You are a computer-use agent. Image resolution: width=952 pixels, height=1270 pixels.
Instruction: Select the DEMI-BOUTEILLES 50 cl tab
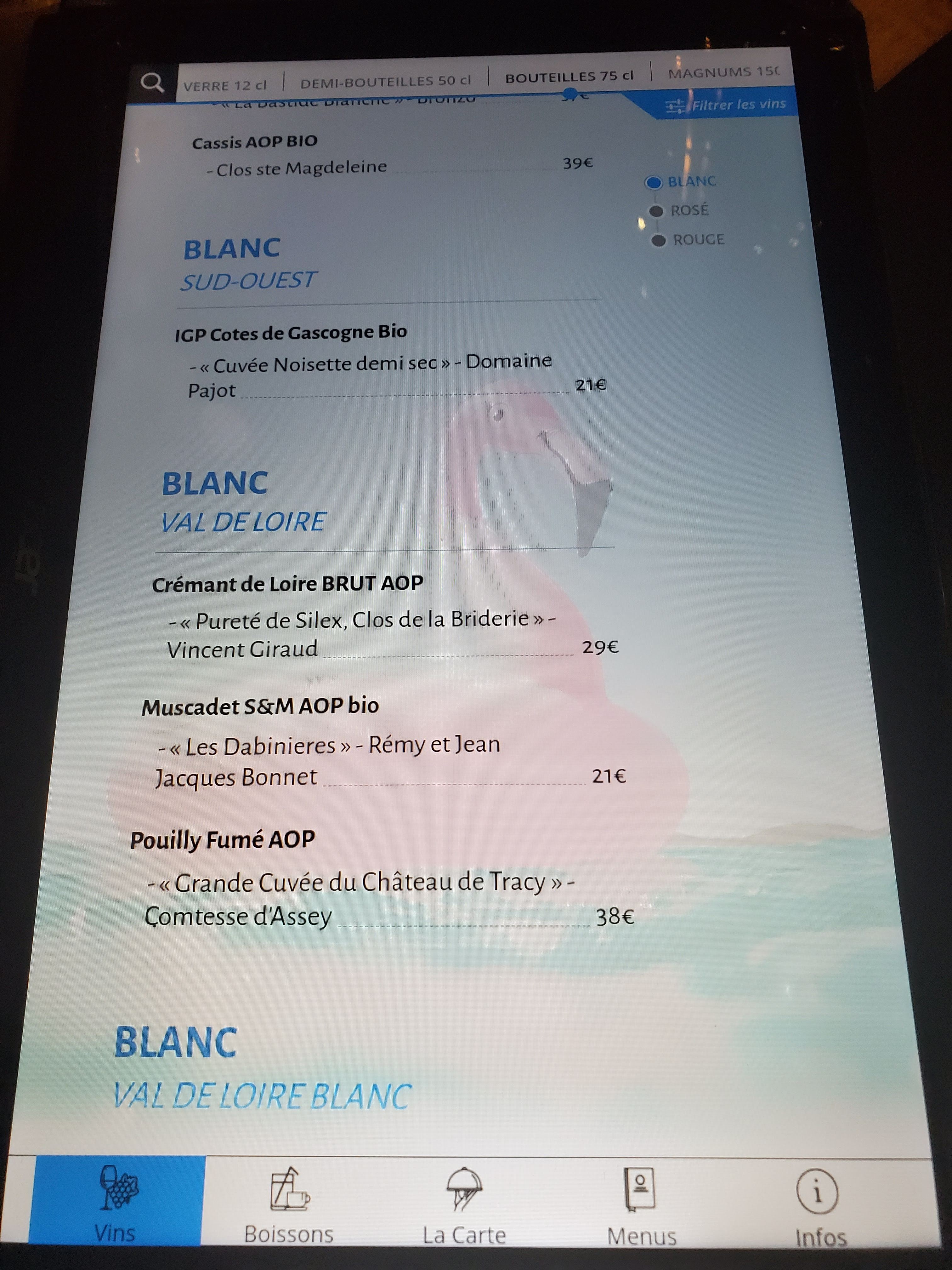(x=385, y=82)
